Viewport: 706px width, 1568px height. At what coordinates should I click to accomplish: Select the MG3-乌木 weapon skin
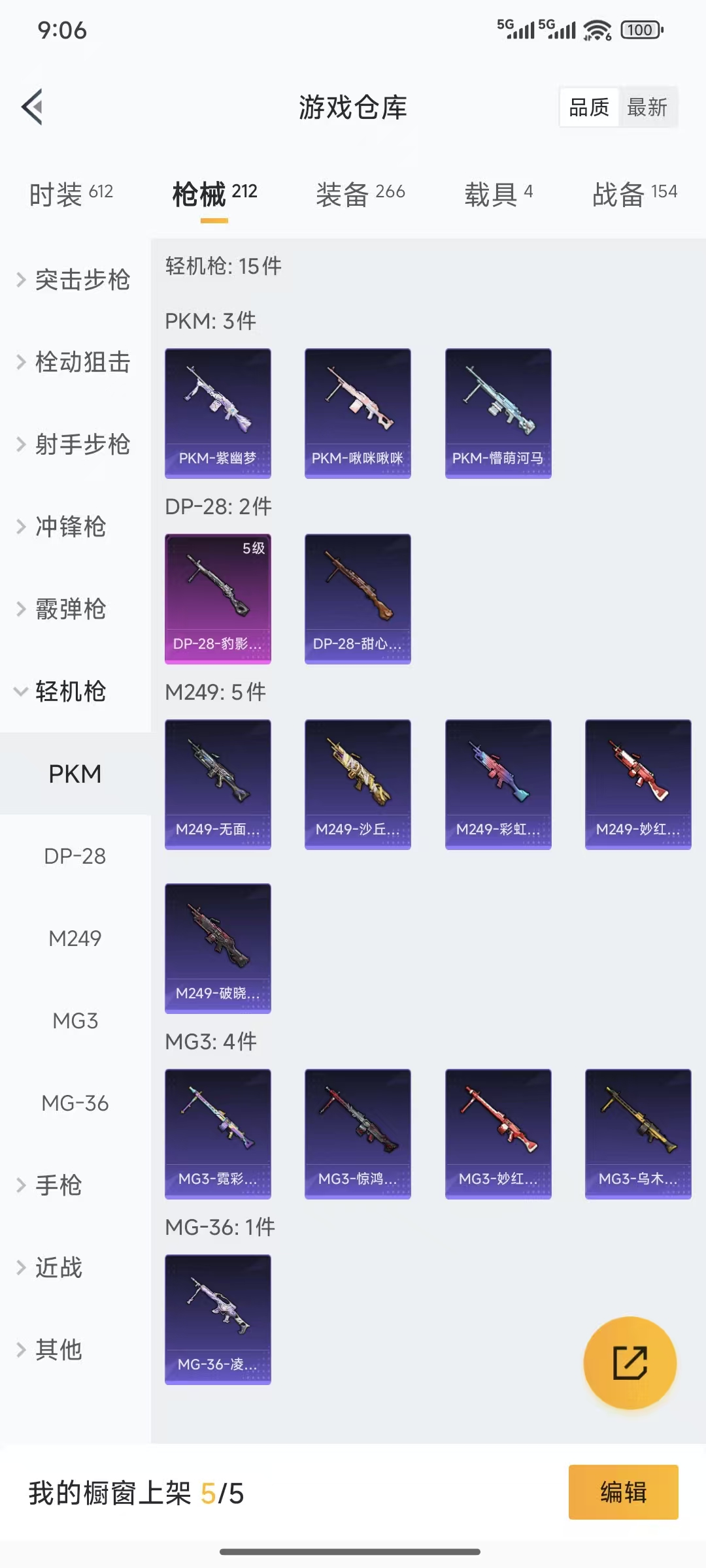[637, 1135]
